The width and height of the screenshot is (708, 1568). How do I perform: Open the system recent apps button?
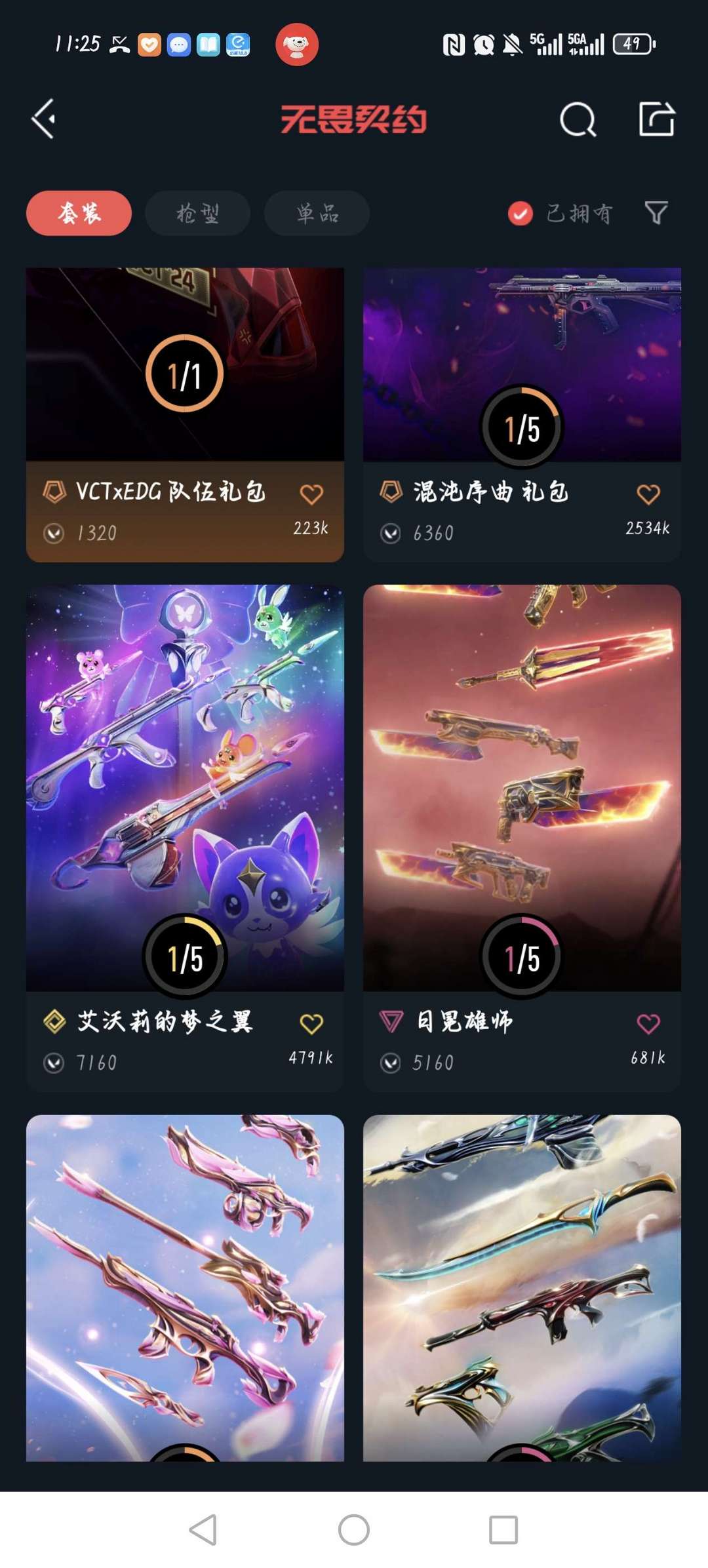coord(503,1530)
